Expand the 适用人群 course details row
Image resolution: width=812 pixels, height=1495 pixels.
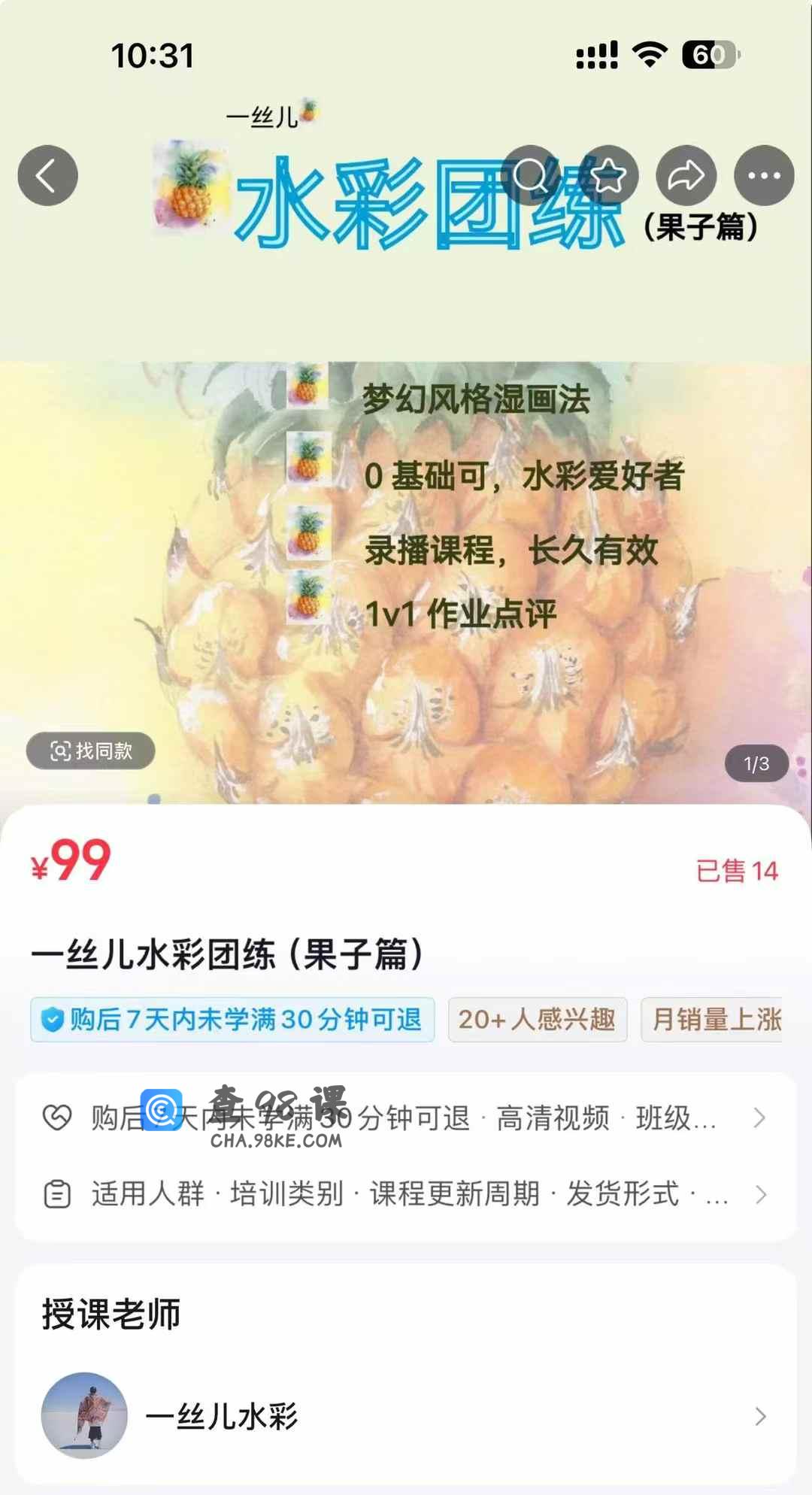pos(406,1194)
